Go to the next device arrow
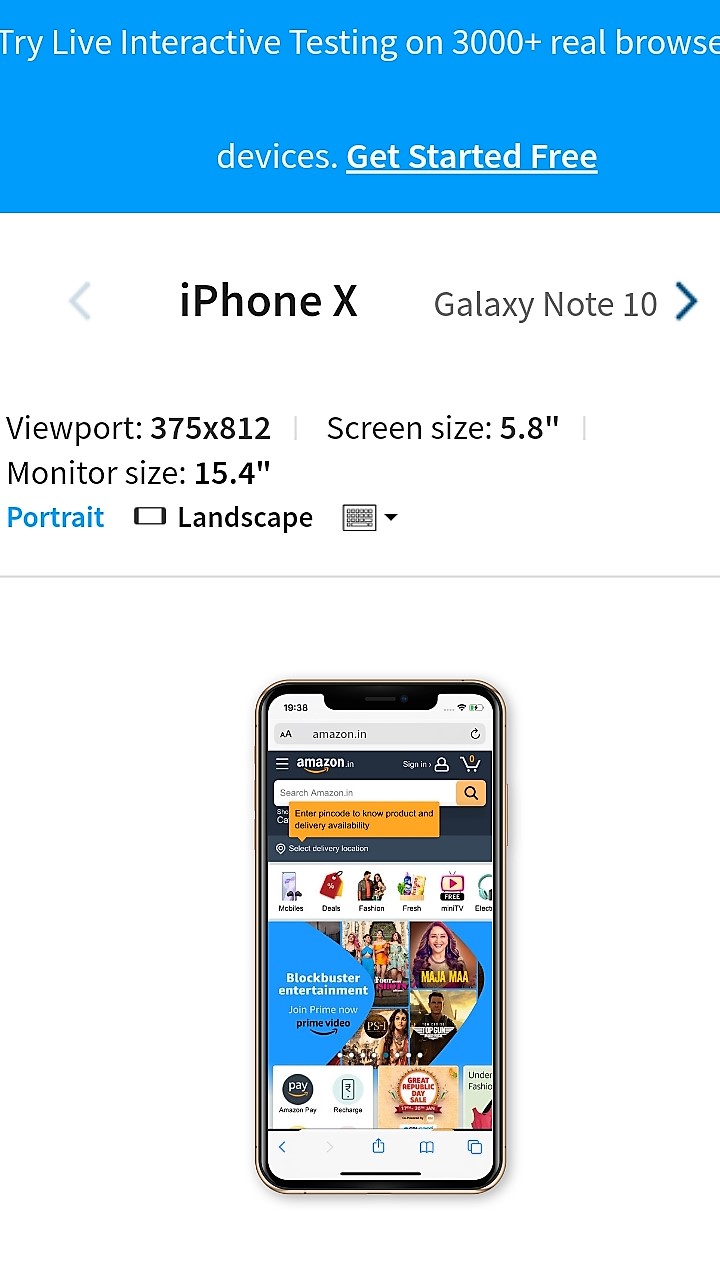Image resolution: width=720 pixels, height=1279 pixels. pyautogui.click(x=686, y=301)
